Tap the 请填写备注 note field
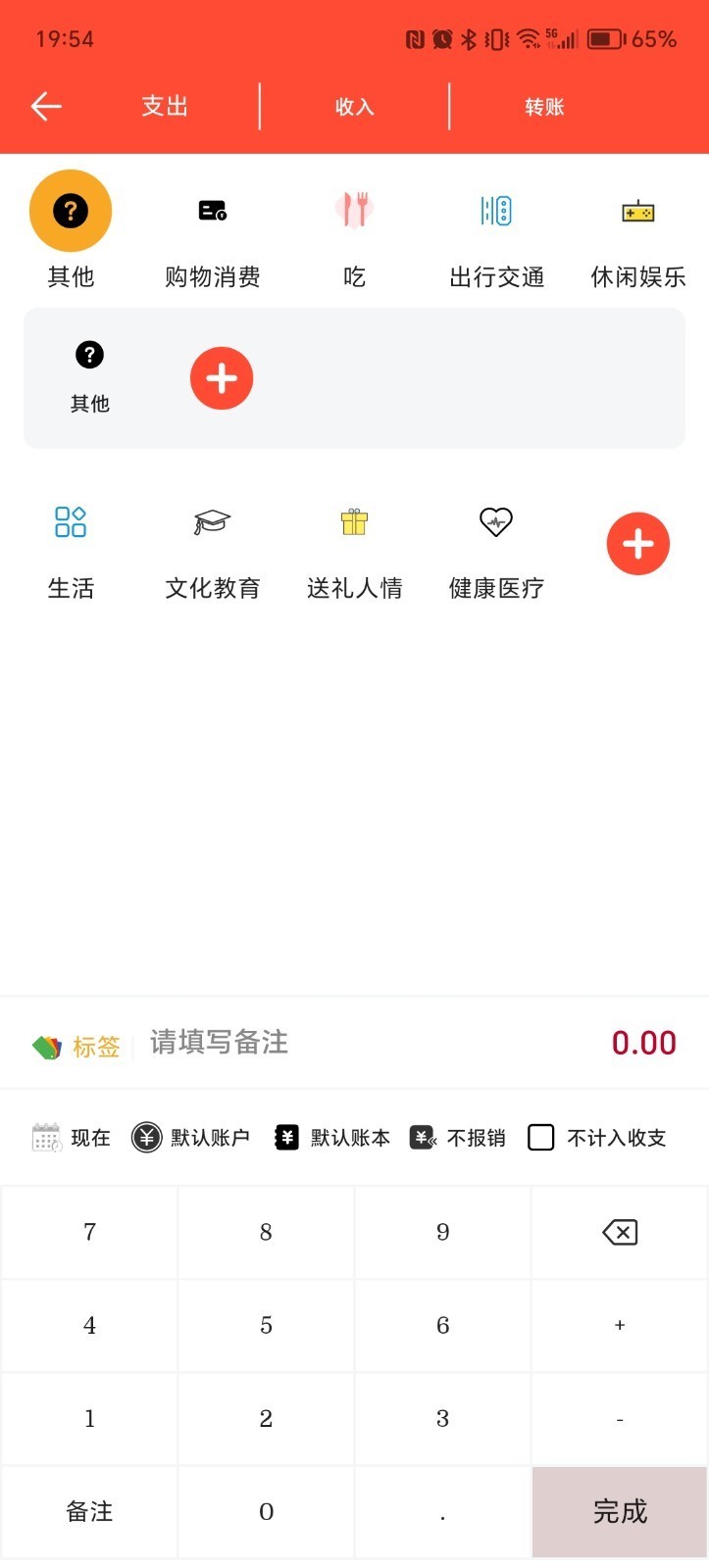Viewport: 709px width, 1568px height. (218, 1043)
